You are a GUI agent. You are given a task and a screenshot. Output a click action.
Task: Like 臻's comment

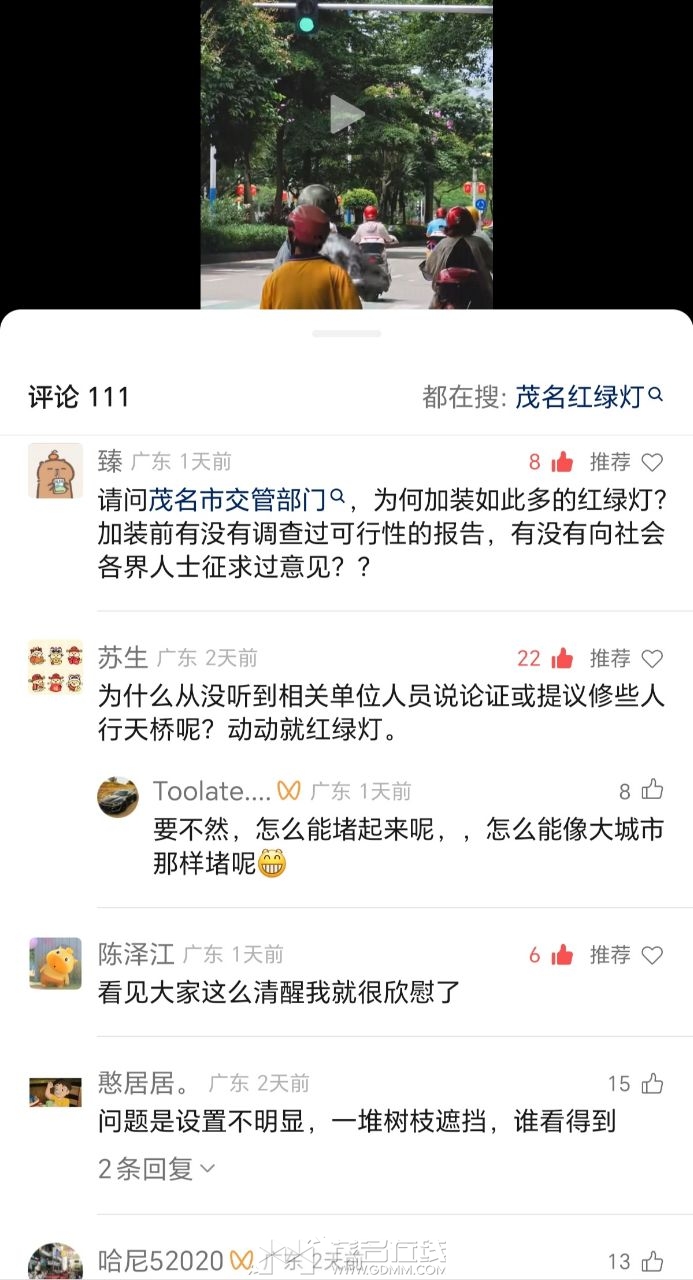tap(562, 462)
